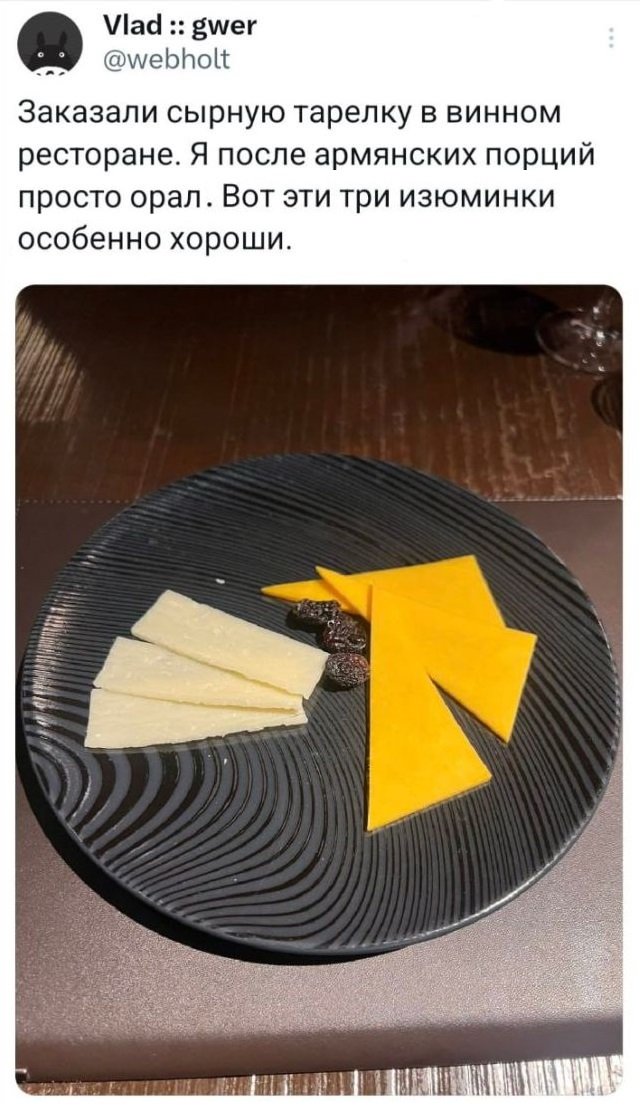Open the tweet's overflow menu
Screen dimensions: 640x1116
611,39
